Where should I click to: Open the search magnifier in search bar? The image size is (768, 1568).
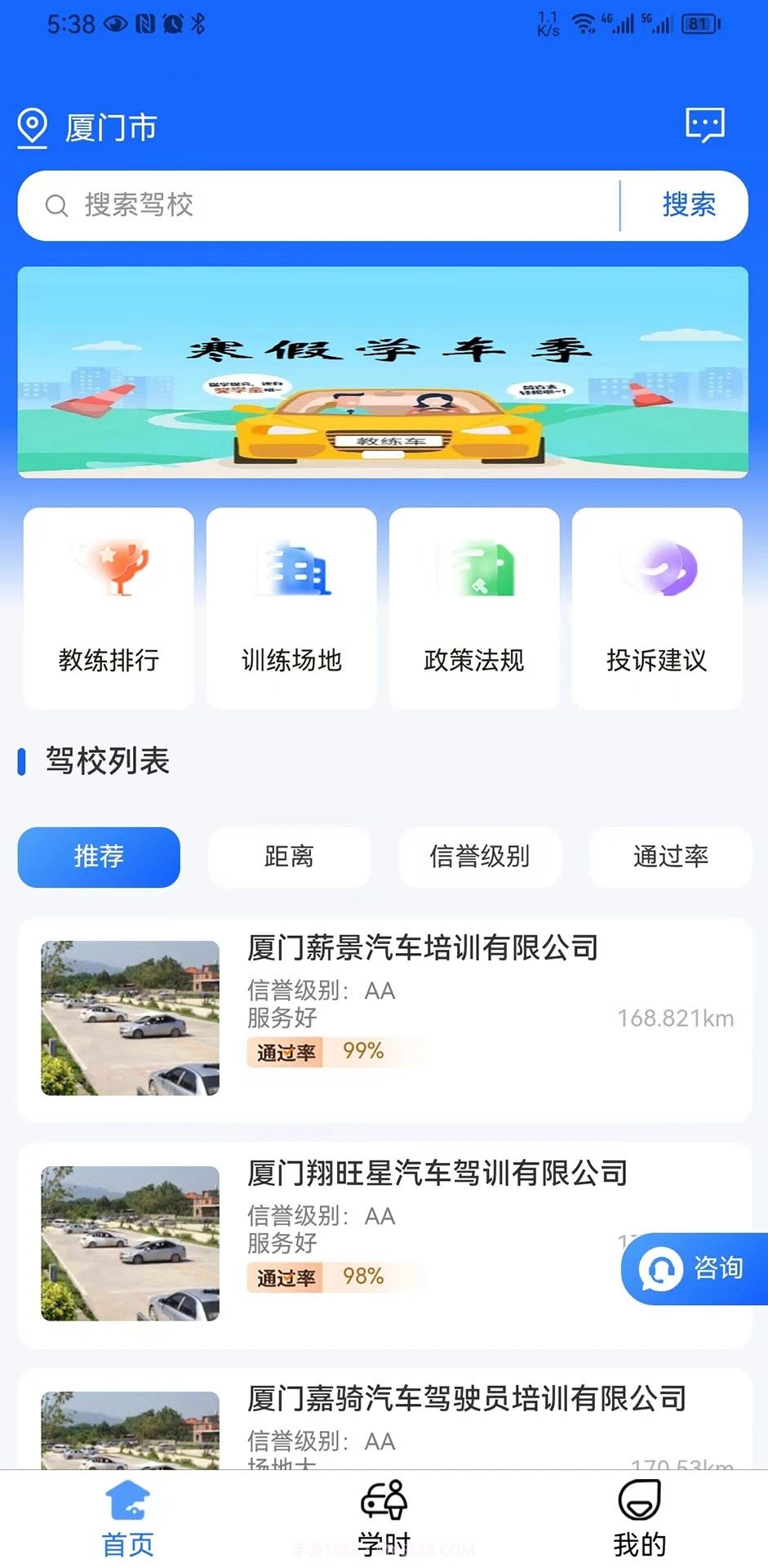click(x=56, y=205)
